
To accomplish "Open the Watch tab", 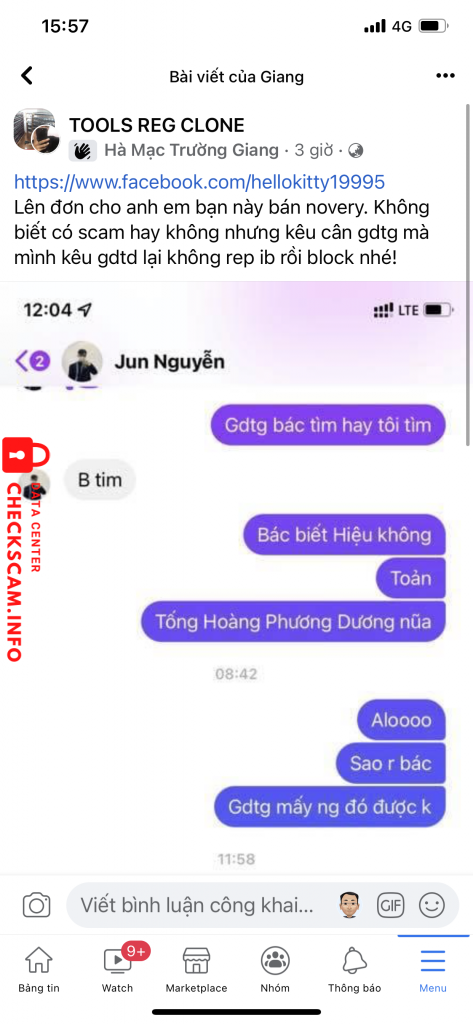I will 118,970.
